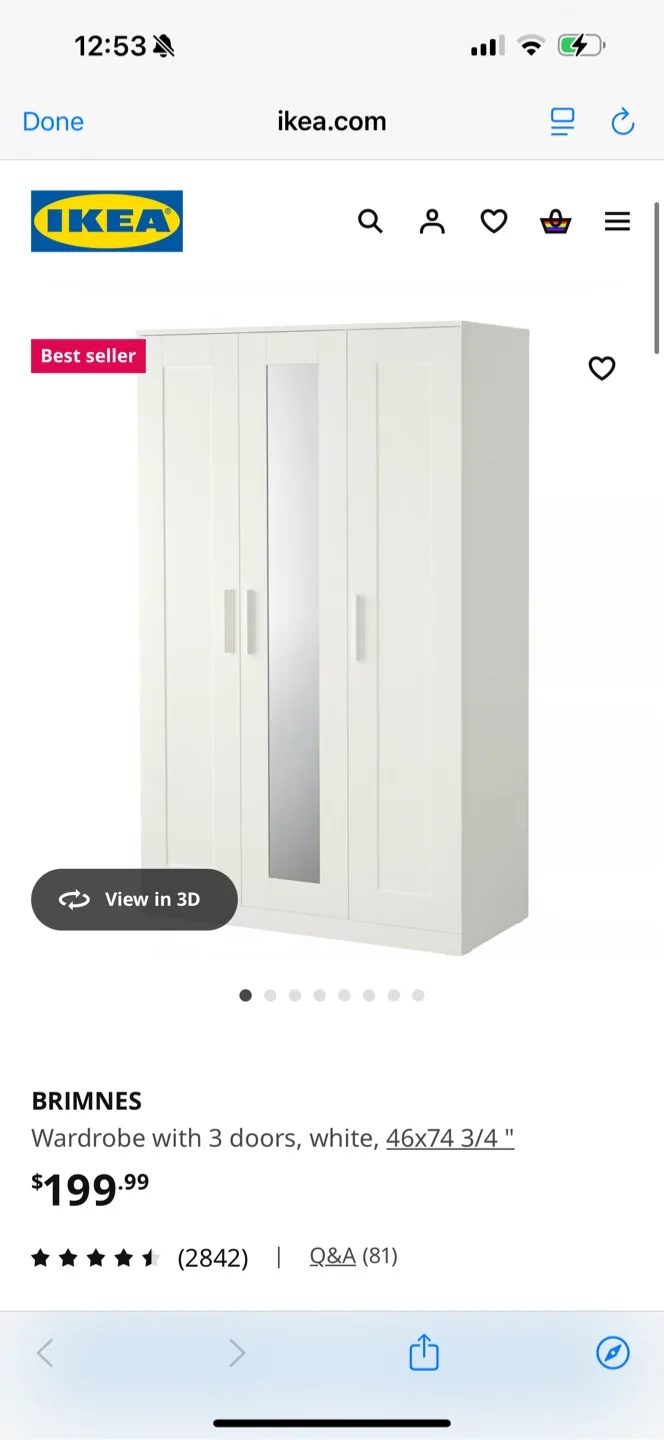Open the hamburger menu
664x1440 pixels.
pos(617,221)
